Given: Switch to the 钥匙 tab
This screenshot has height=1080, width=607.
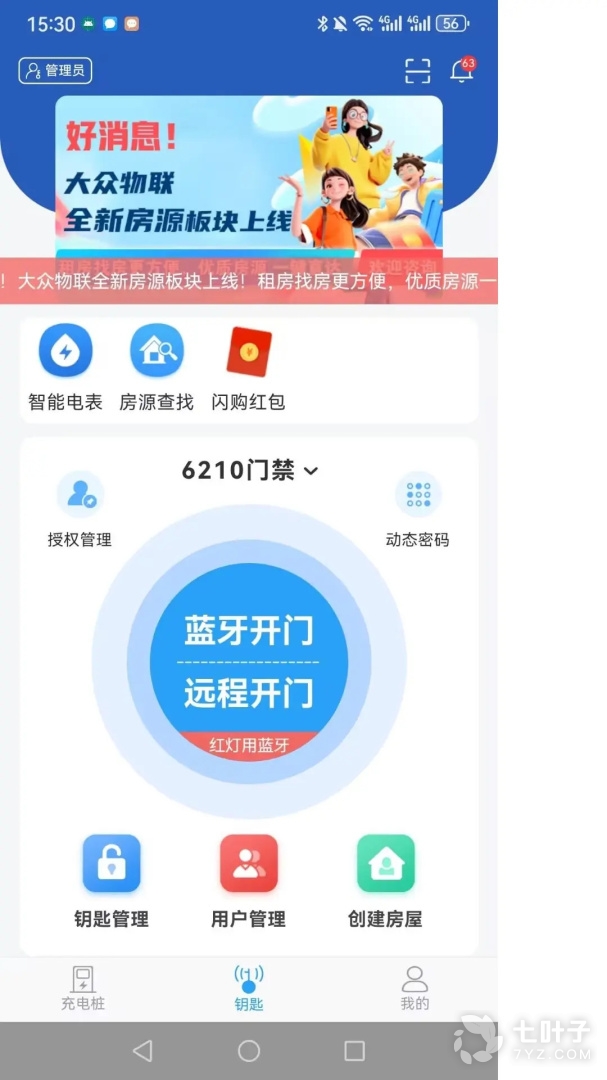Looking at the screenshot, I should [249, 988].
